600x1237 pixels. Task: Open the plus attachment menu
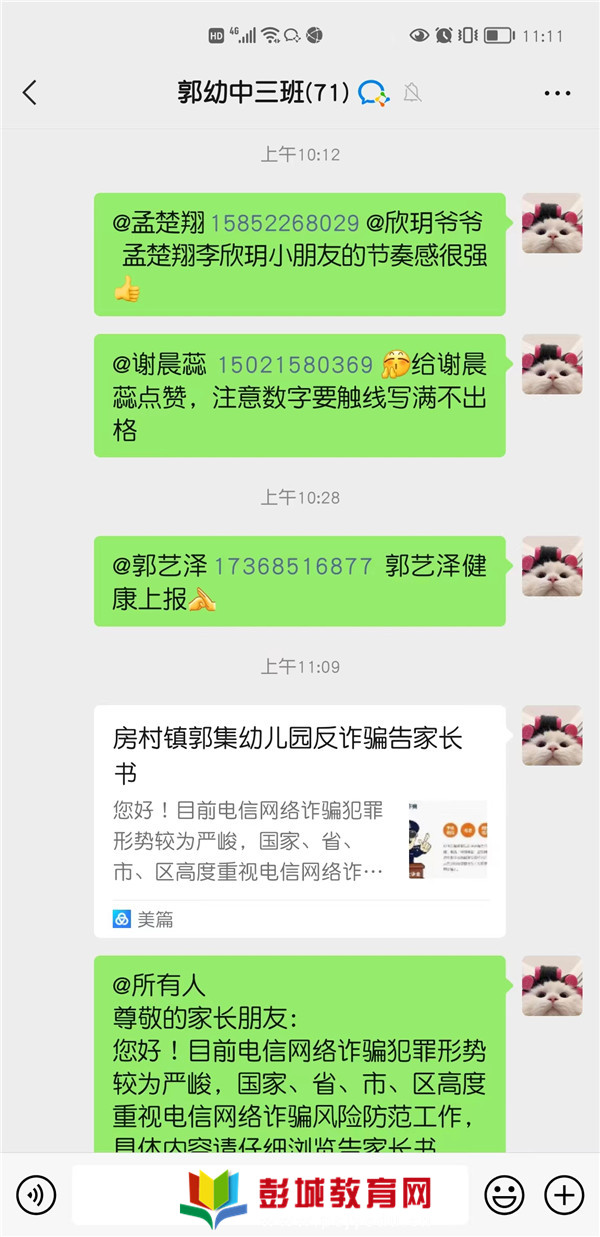(x=563, y=1194)
